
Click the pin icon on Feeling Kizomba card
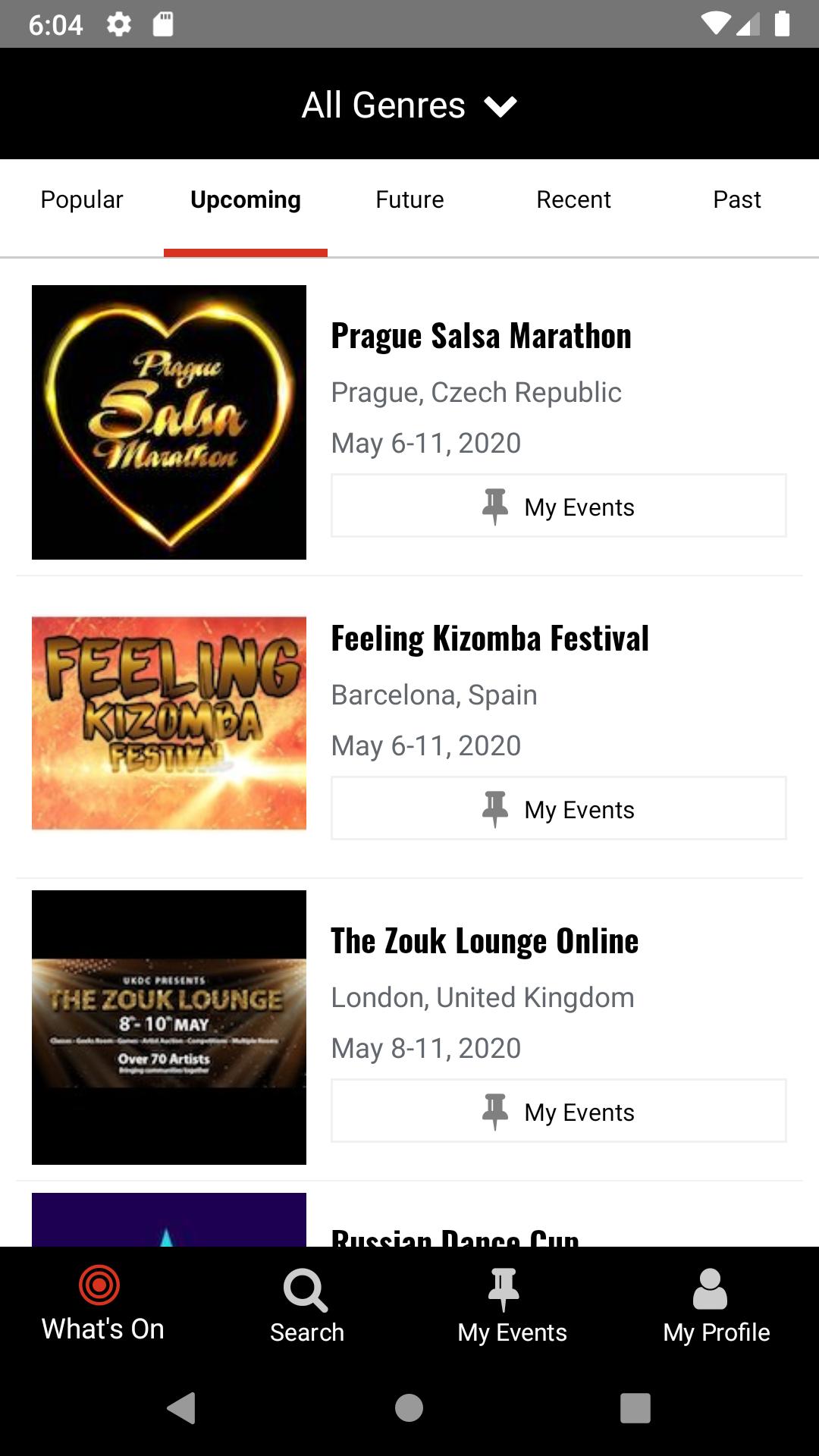(495, 808)
